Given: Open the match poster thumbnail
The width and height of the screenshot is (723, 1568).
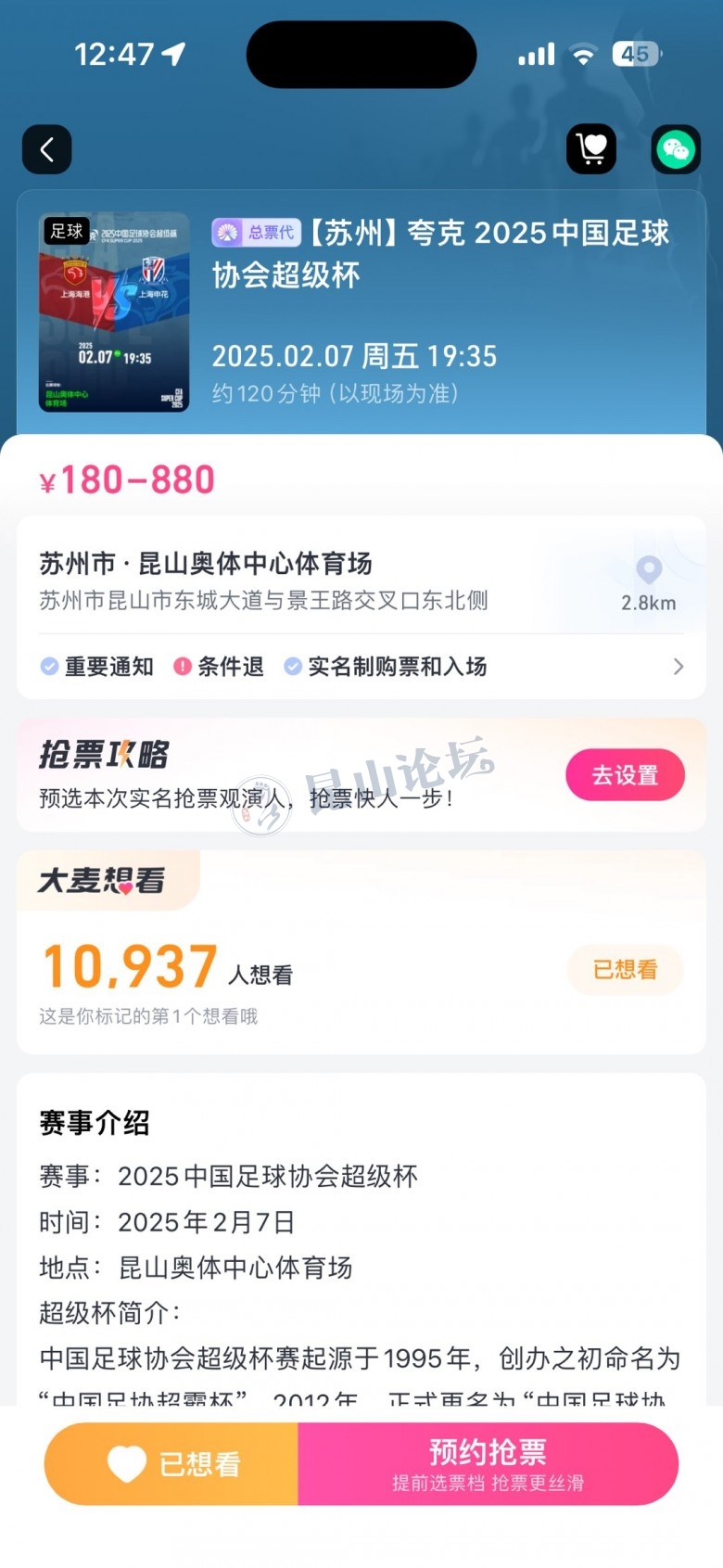Looking at the screenshot, I should tap(114, 312).
